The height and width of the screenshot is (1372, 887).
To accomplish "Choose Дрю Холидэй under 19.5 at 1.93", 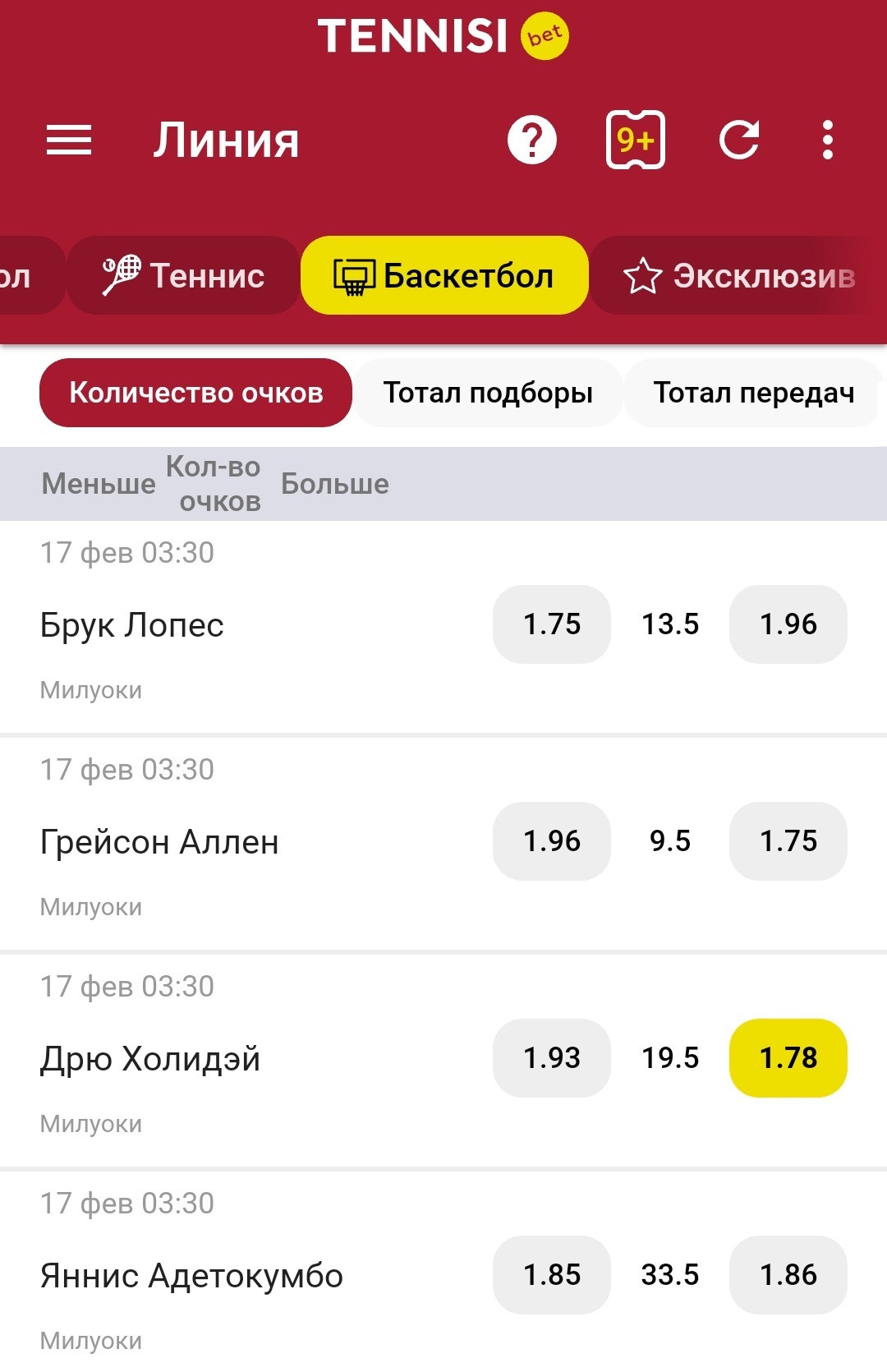I will tap(552, 1058).
